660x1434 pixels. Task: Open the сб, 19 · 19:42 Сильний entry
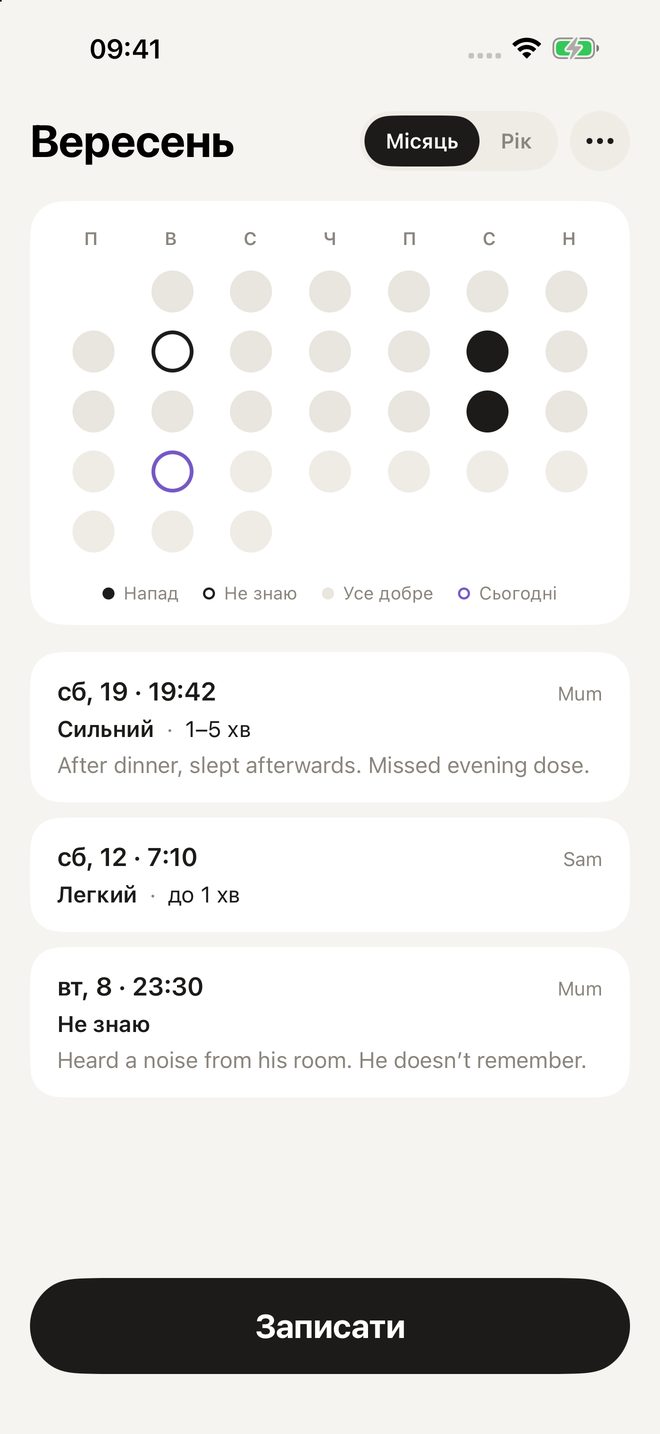tap(330, 727)
